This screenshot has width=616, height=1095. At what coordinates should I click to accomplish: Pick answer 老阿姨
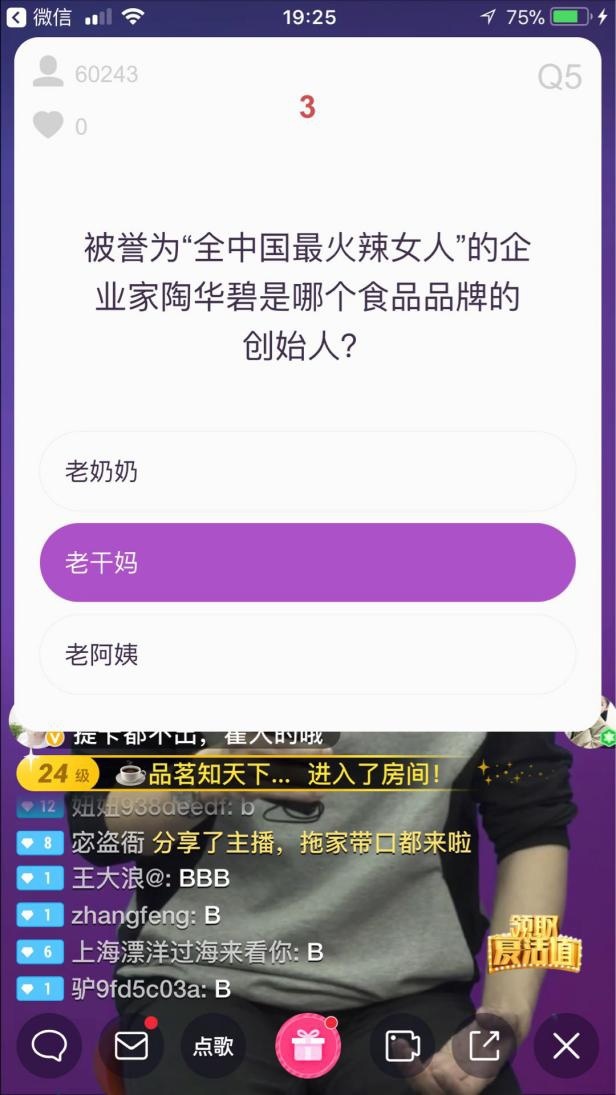coord(307,654)
